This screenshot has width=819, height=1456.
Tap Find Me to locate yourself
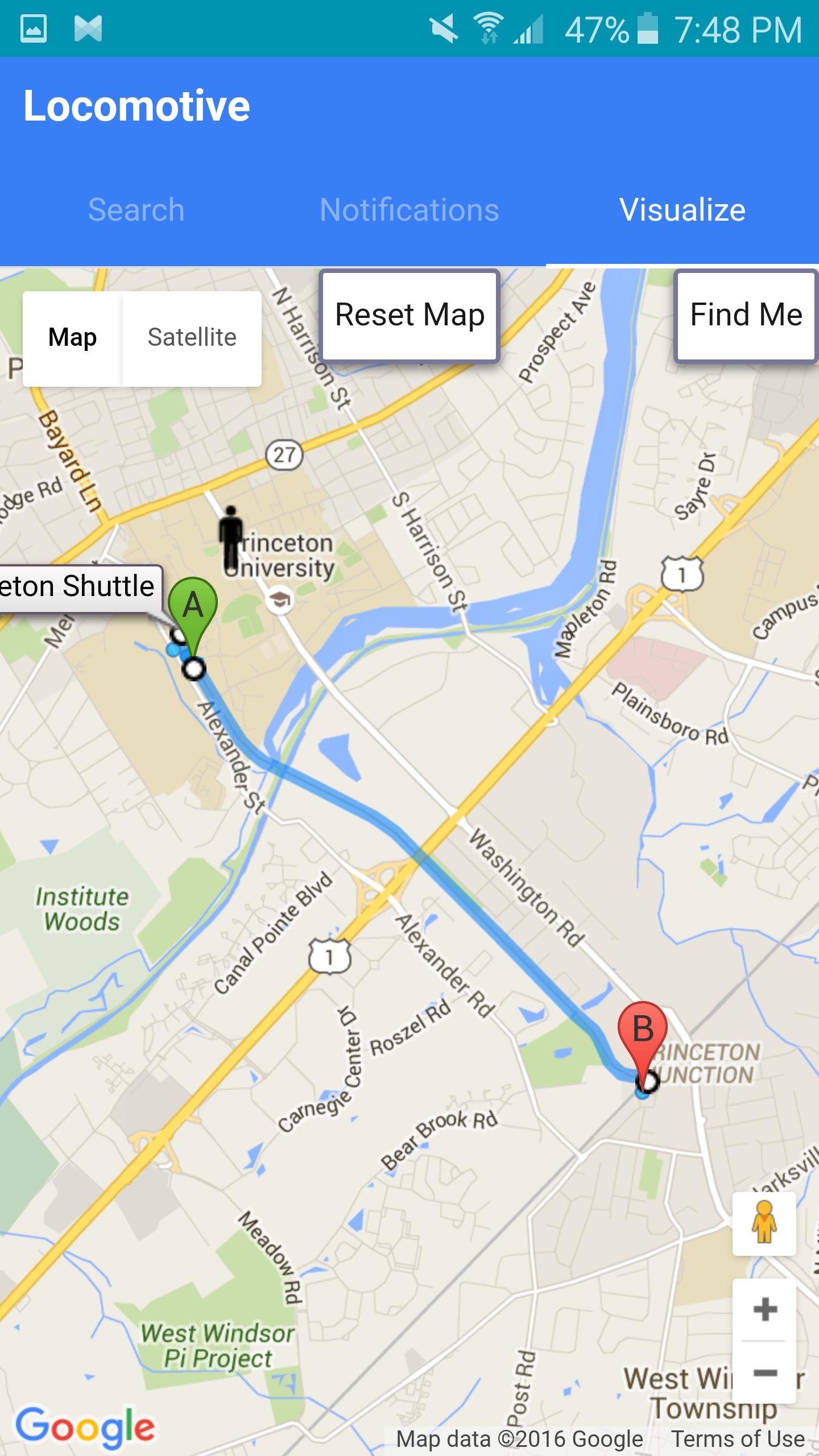tap(746, 316)
